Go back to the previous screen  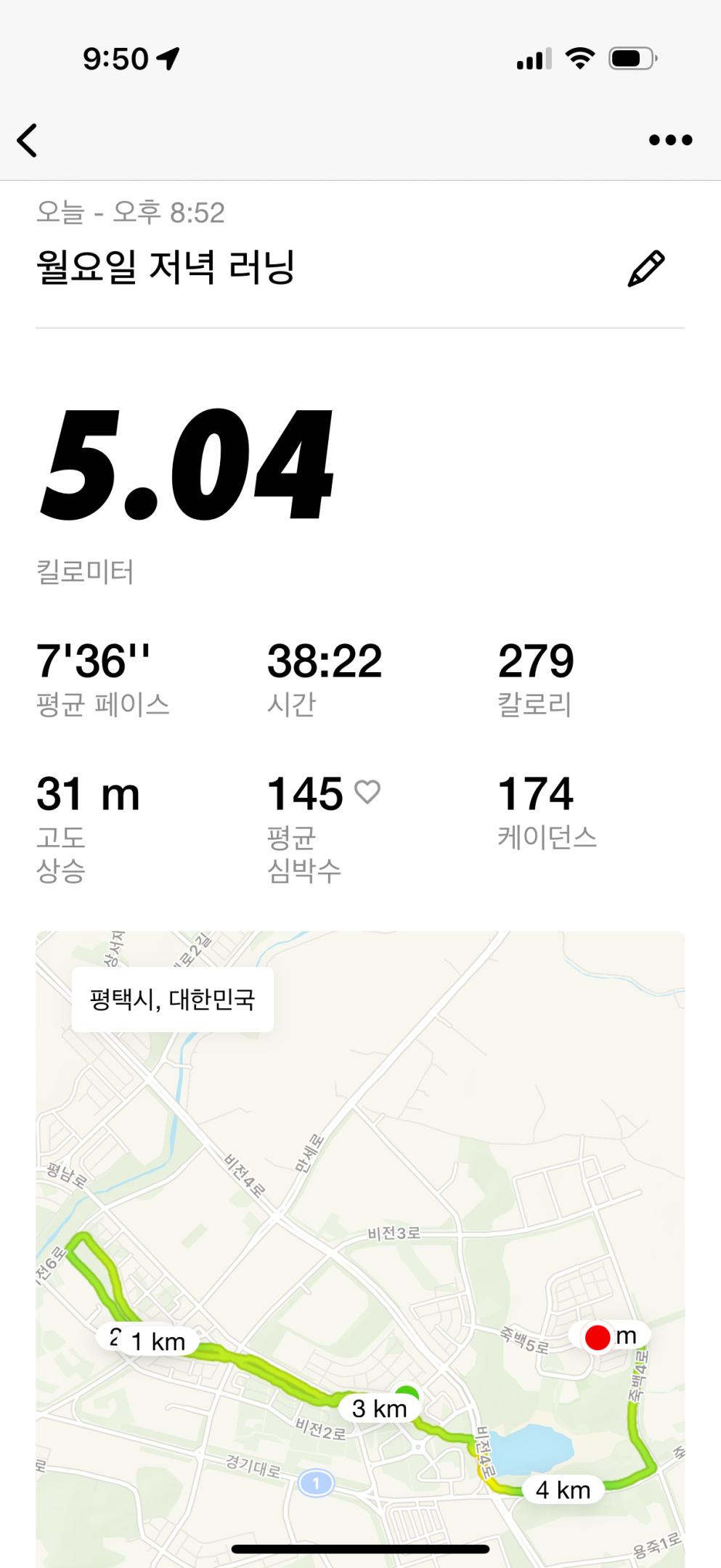click(28, 140)
